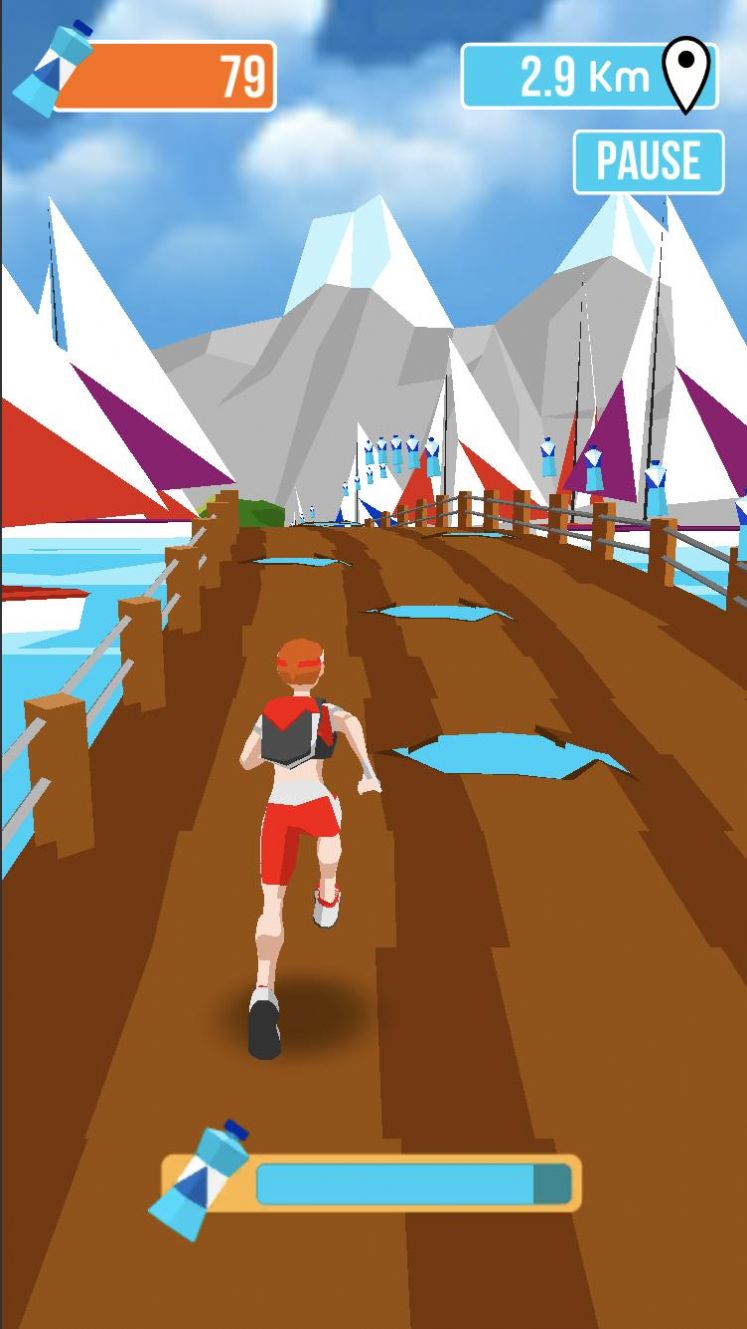Image resolution: width=747 pixels, height=1329 pixels.
Task: Click the darker segment at the bar's end
Action: [553, 1183]
